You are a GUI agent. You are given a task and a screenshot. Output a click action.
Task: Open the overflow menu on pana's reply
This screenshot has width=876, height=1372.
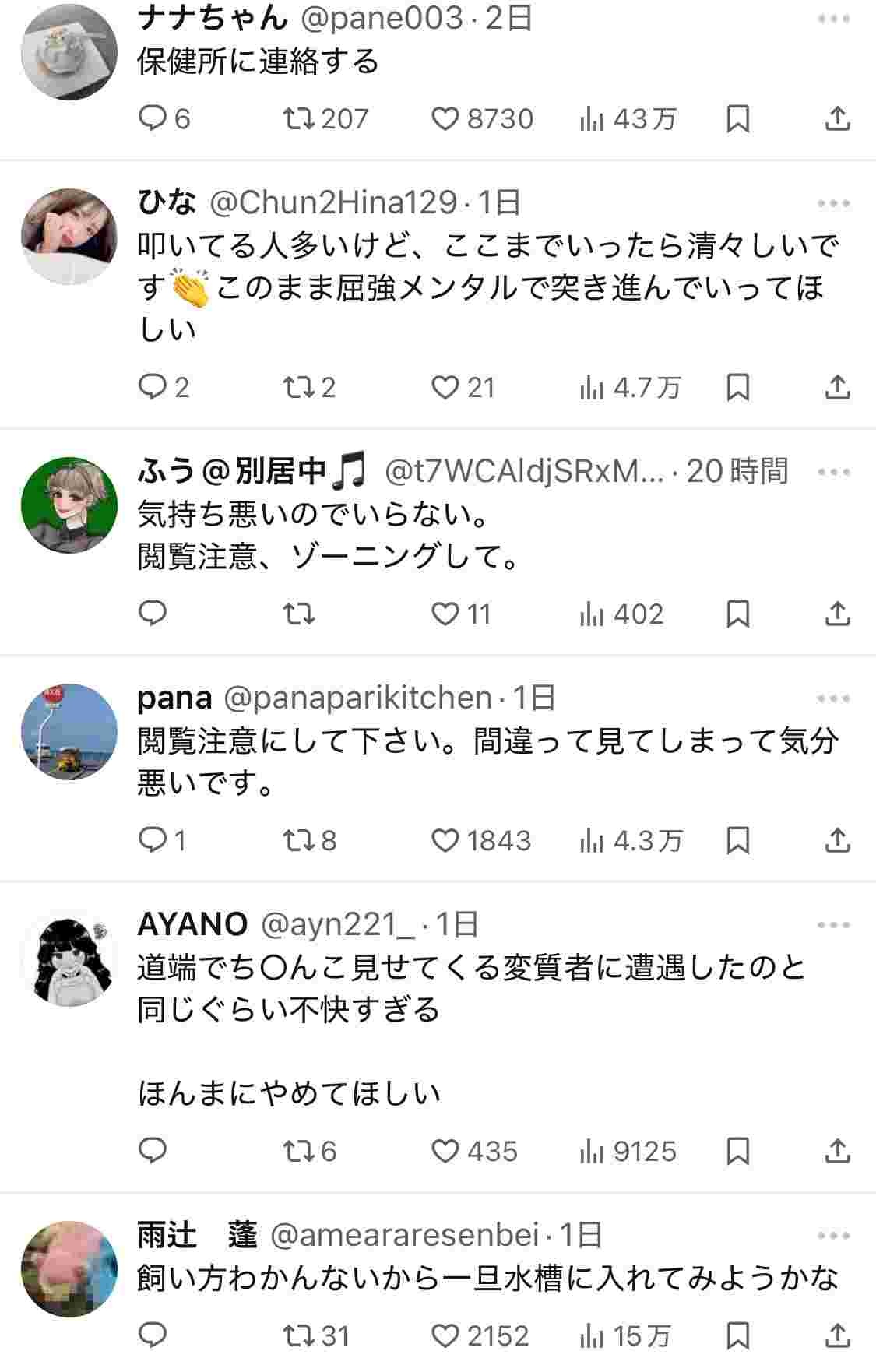[x=833, y=698]
